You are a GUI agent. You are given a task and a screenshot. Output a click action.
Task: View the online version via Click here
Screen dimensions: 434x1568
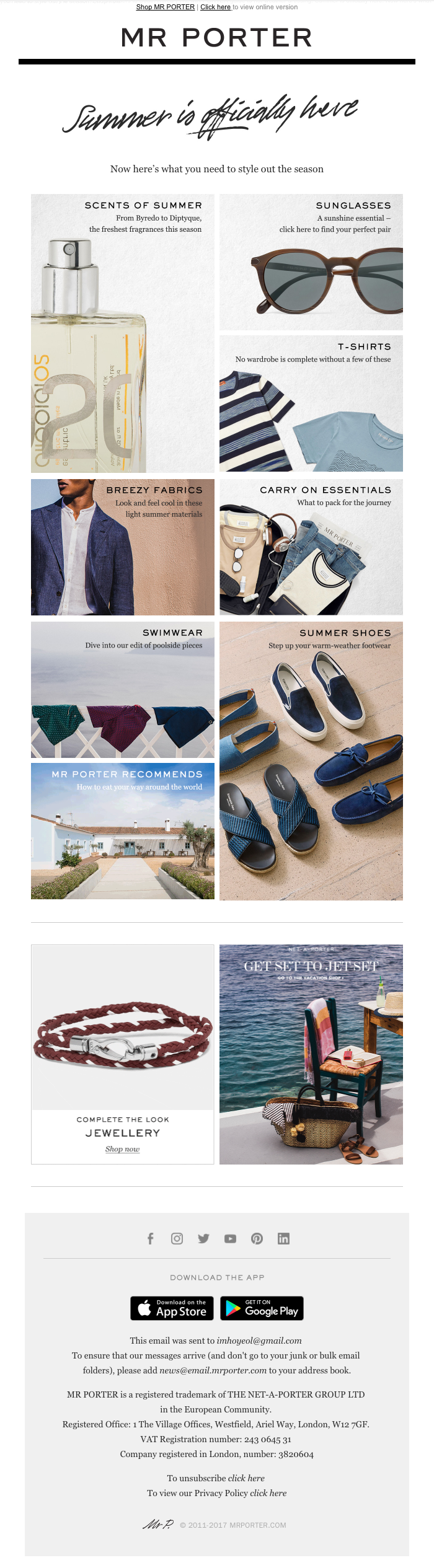(x=215, y=7)
